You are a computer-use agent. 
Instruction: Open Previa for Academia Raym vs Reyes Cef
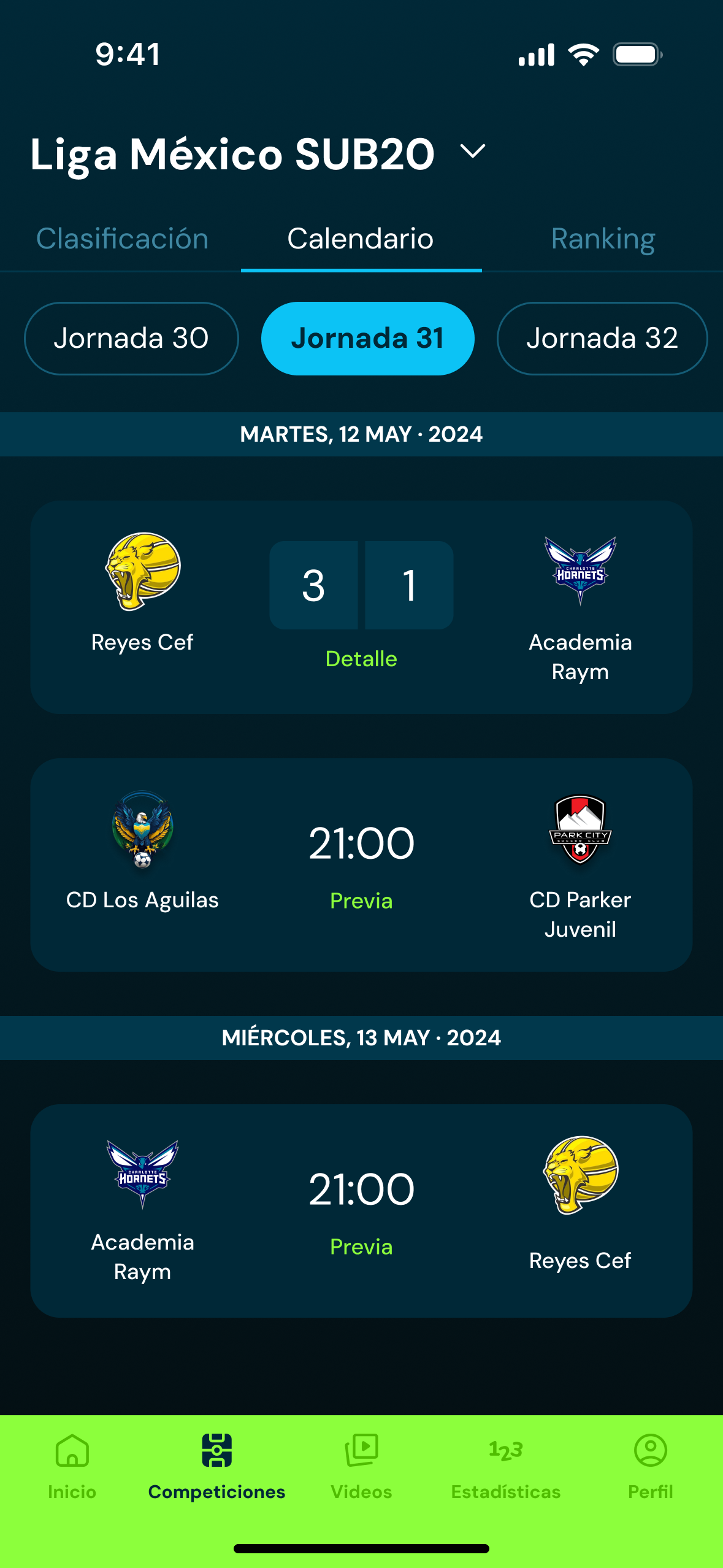click(x=361, y=1247)
